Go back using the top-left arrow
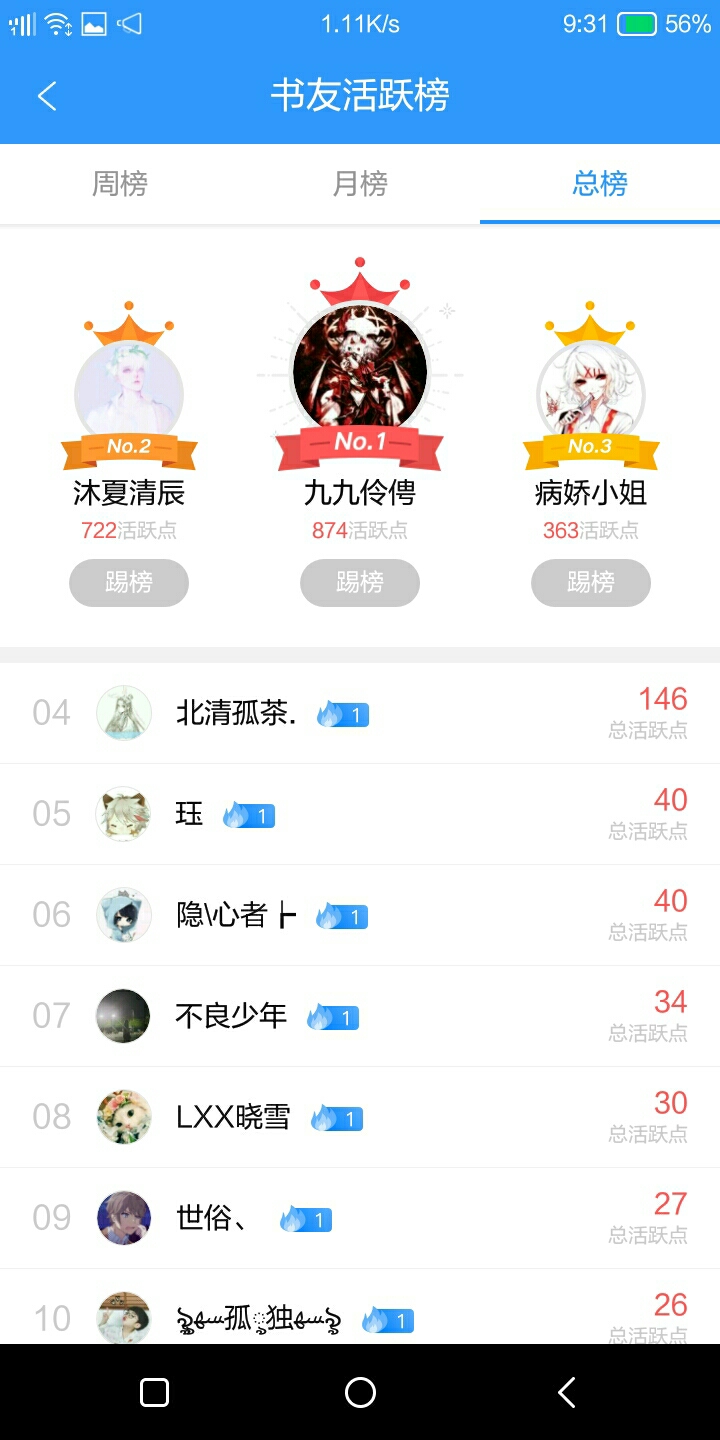 pos(46,96)
